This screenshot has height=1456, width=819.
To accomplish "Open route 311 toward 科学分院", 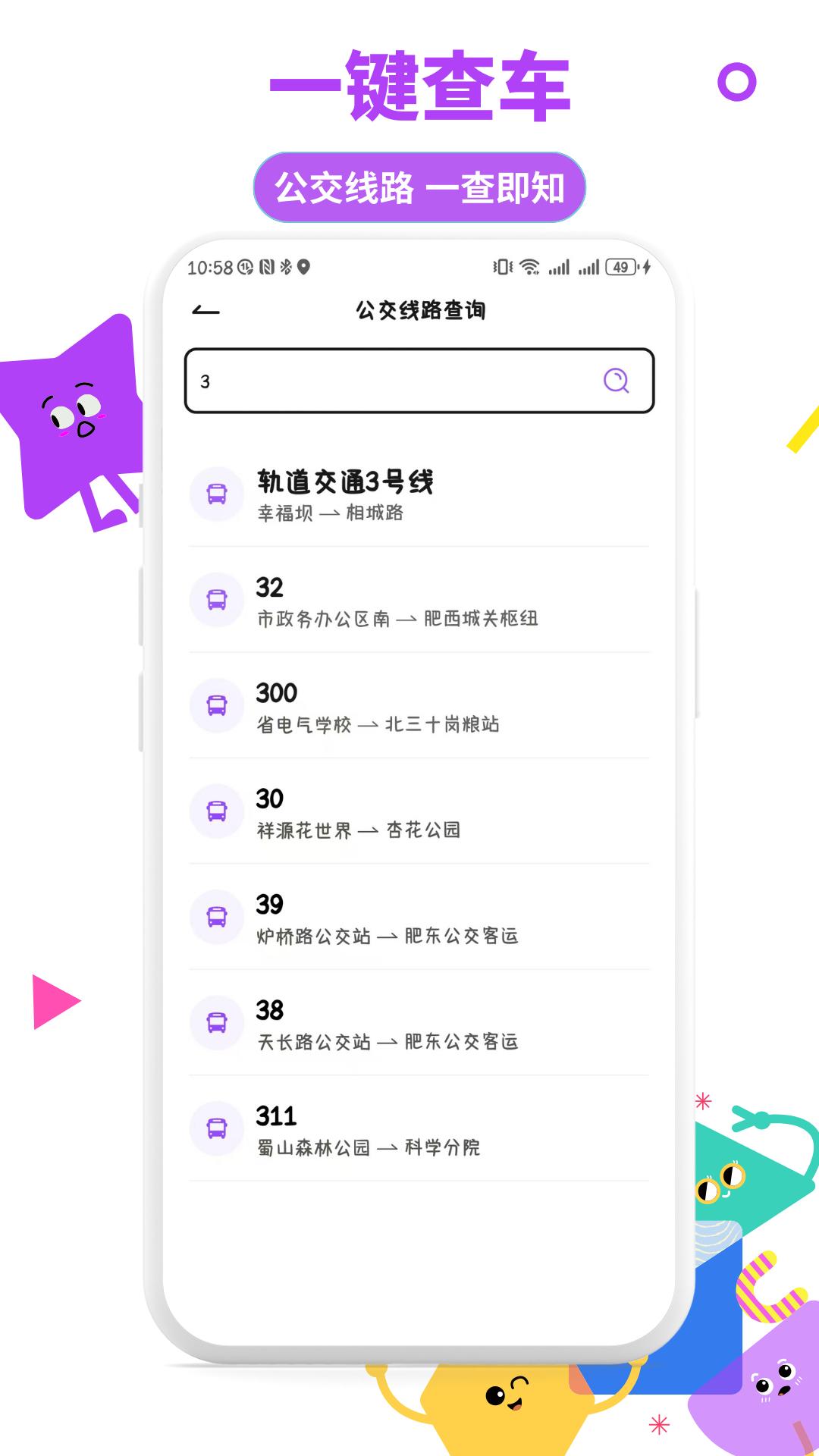I will pyautogui.click(x=417, y=1129).
